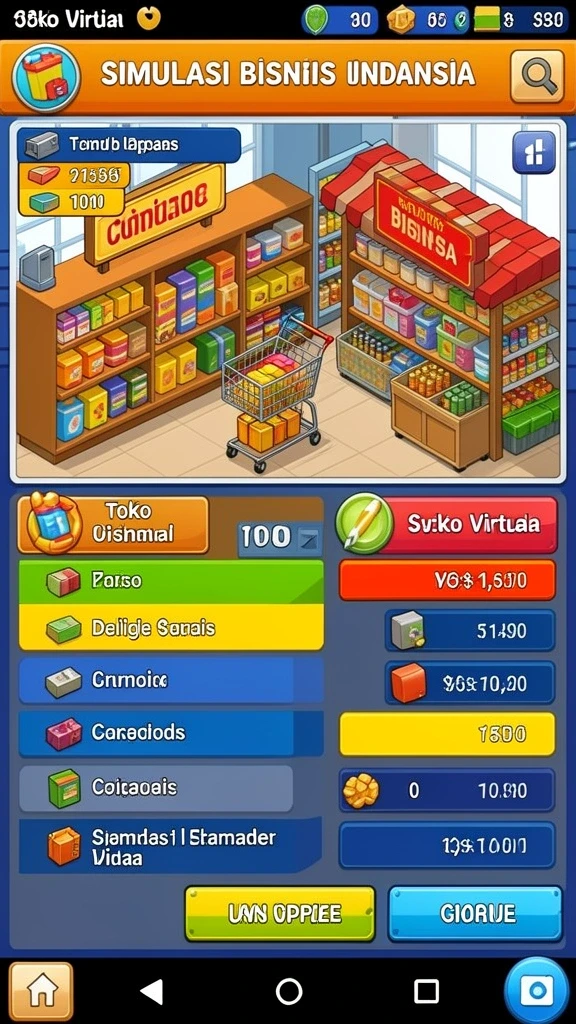Open the magnifier search button
The width and height of the screenshot is (576, 1024).
537,76
